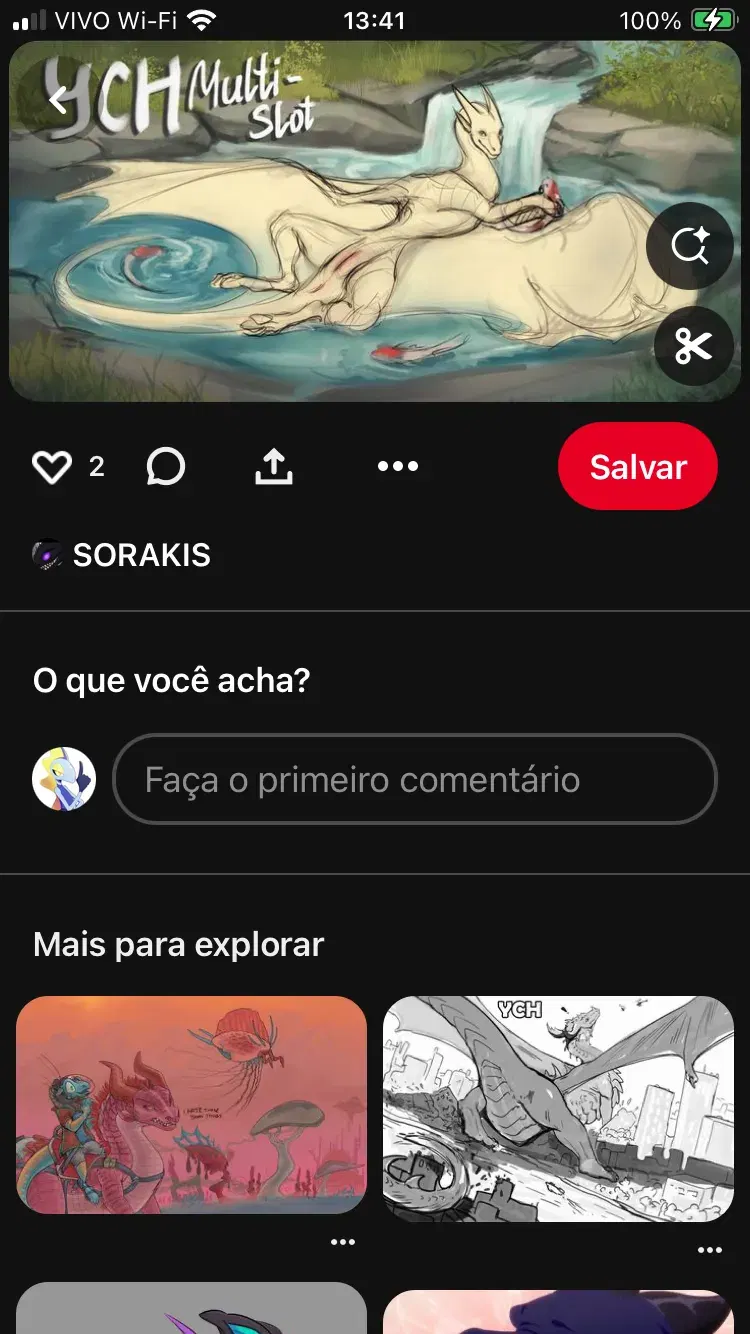Open the pin's three-dot options menu

(x=398, y=466)
